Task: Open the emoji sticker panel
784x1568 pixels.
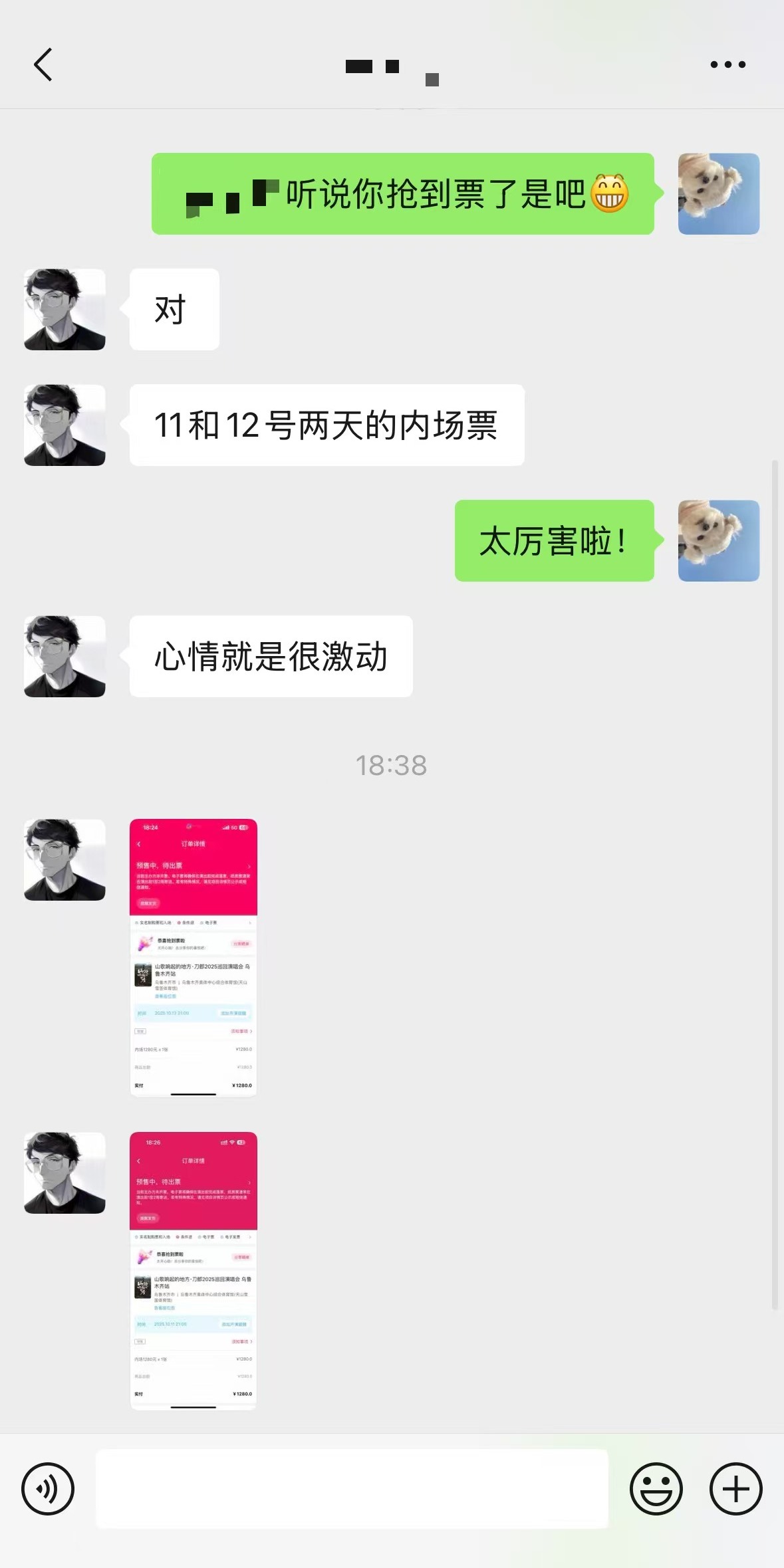Action: (656, 1489)
